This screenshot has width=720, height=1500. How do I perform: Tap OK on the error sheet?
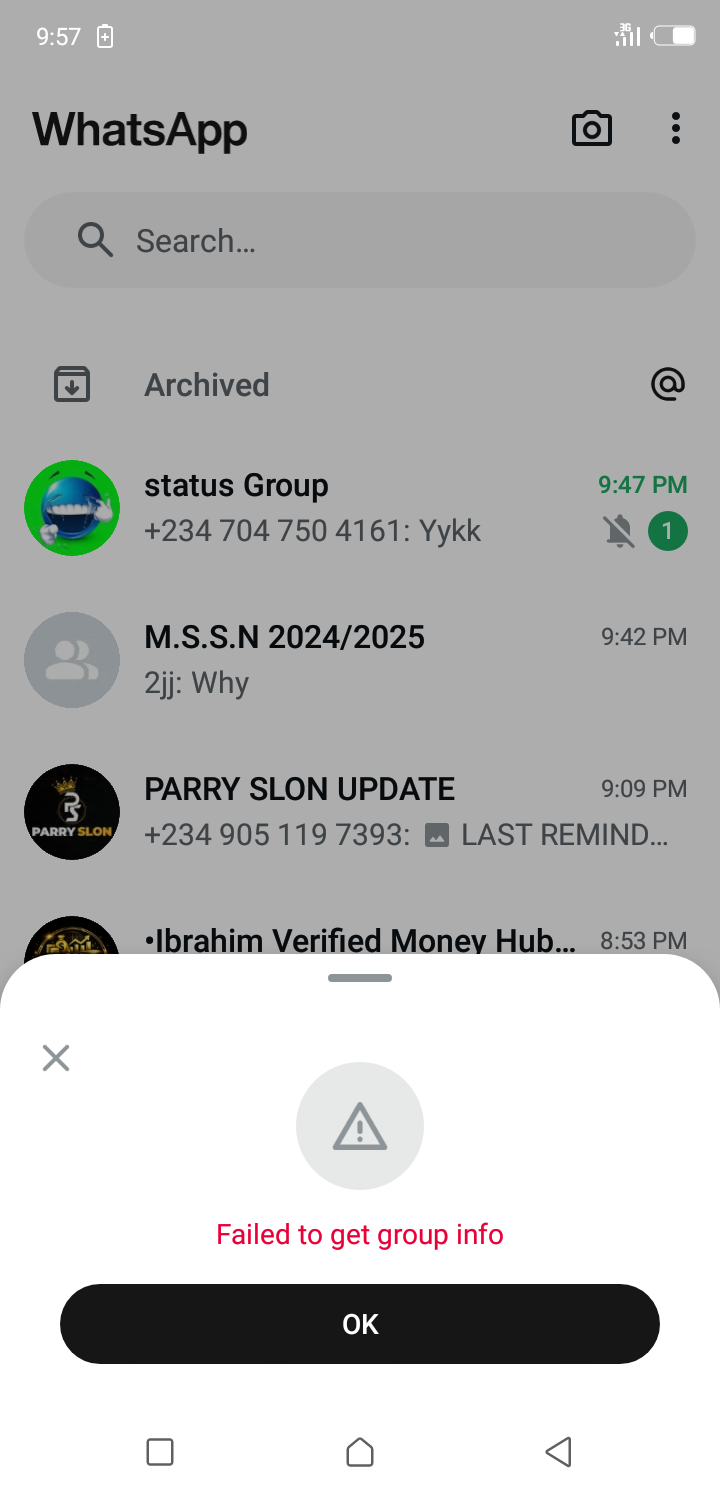coord(360,1324)
